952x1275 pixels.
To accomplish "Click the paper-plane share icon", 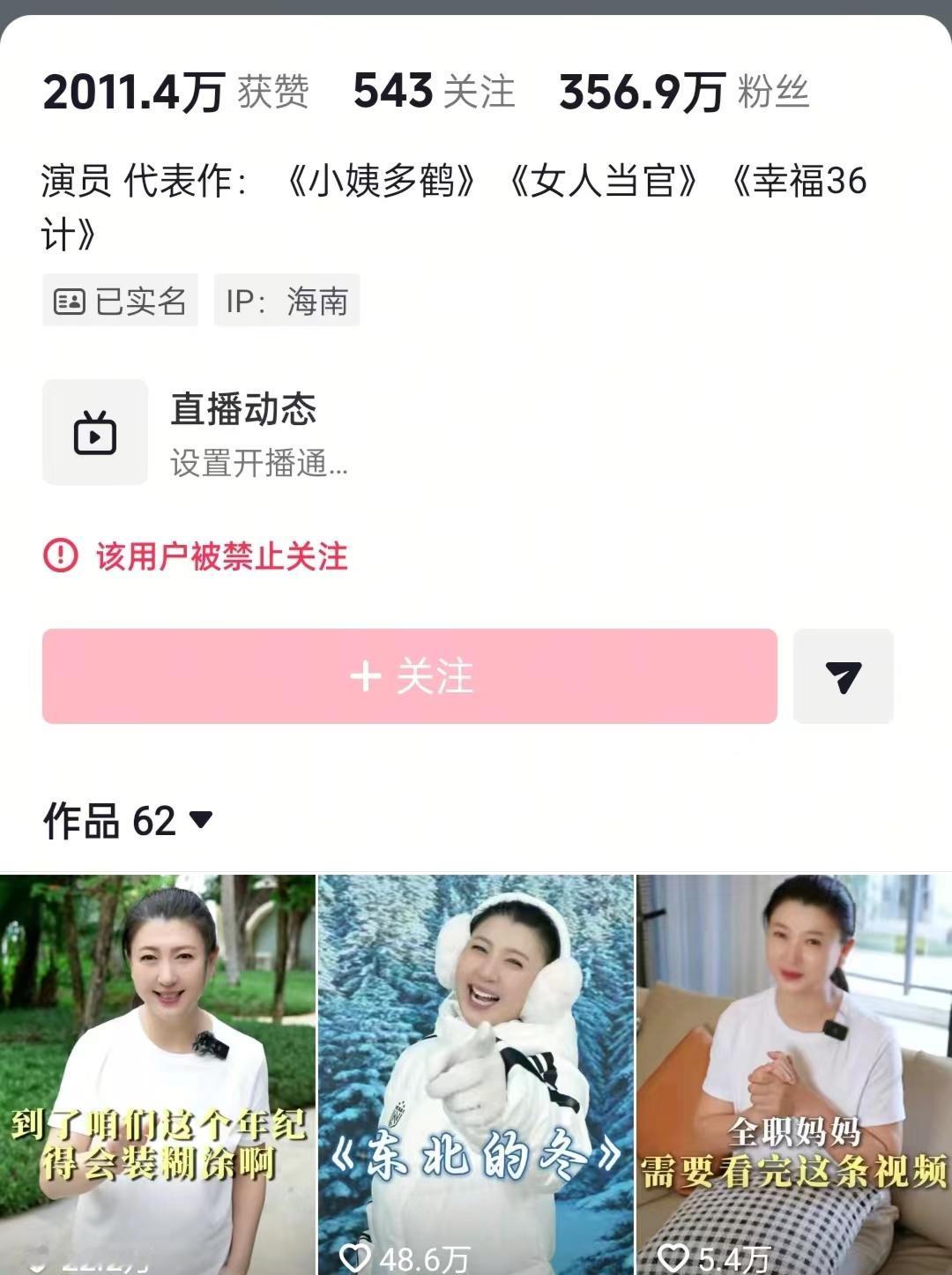I will tap(843, 676).
